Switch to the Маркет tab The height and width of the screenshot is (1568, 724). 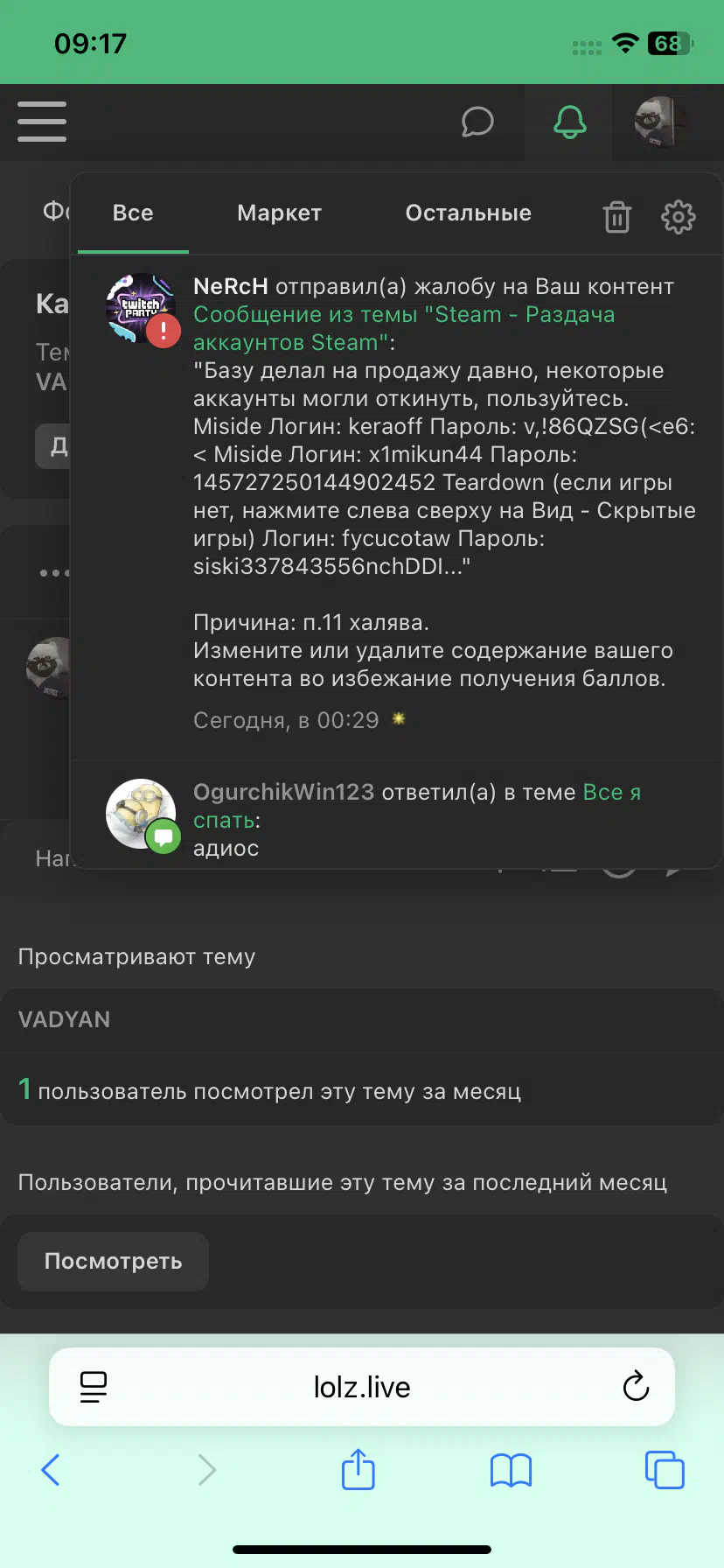[279, 213]
